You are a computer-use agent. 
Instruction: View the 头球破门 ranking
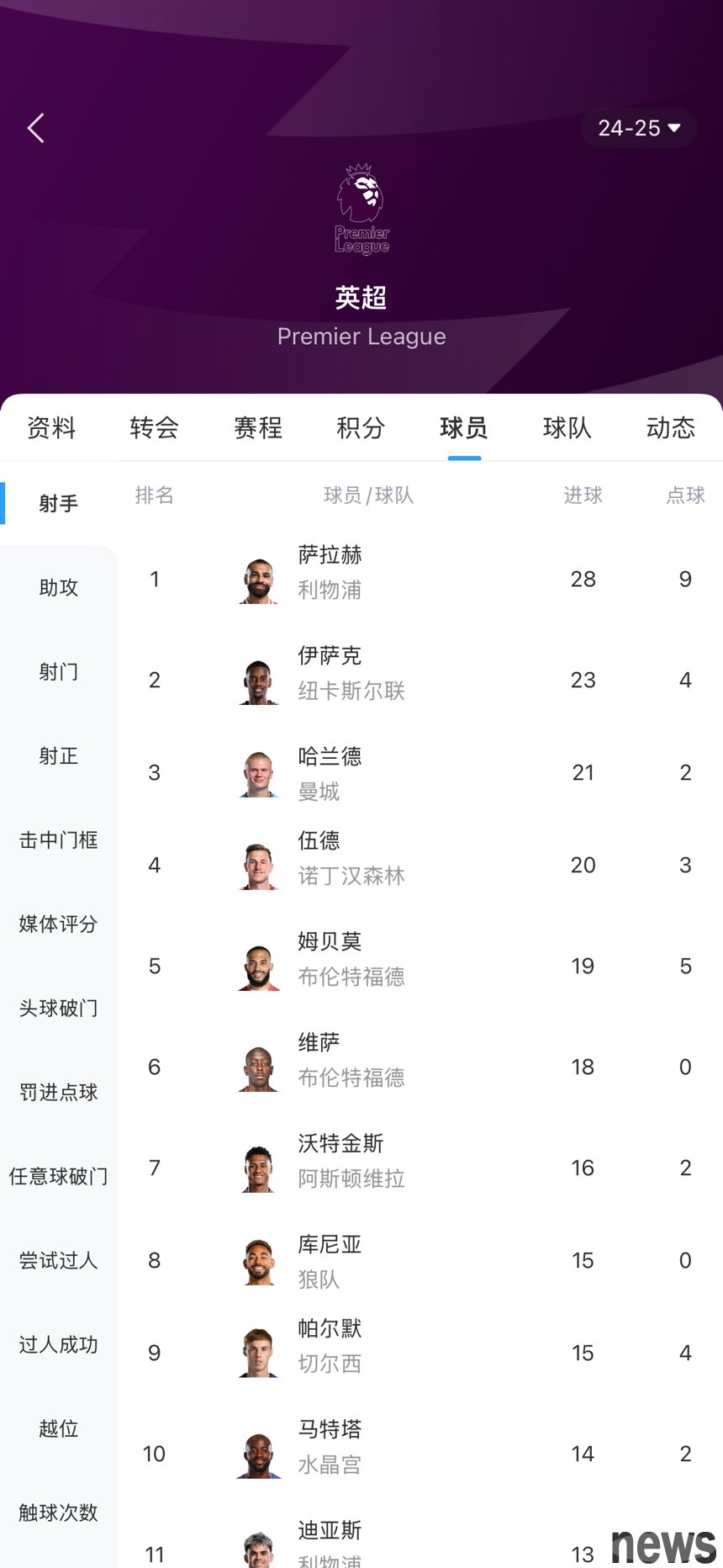[59, 1009]
